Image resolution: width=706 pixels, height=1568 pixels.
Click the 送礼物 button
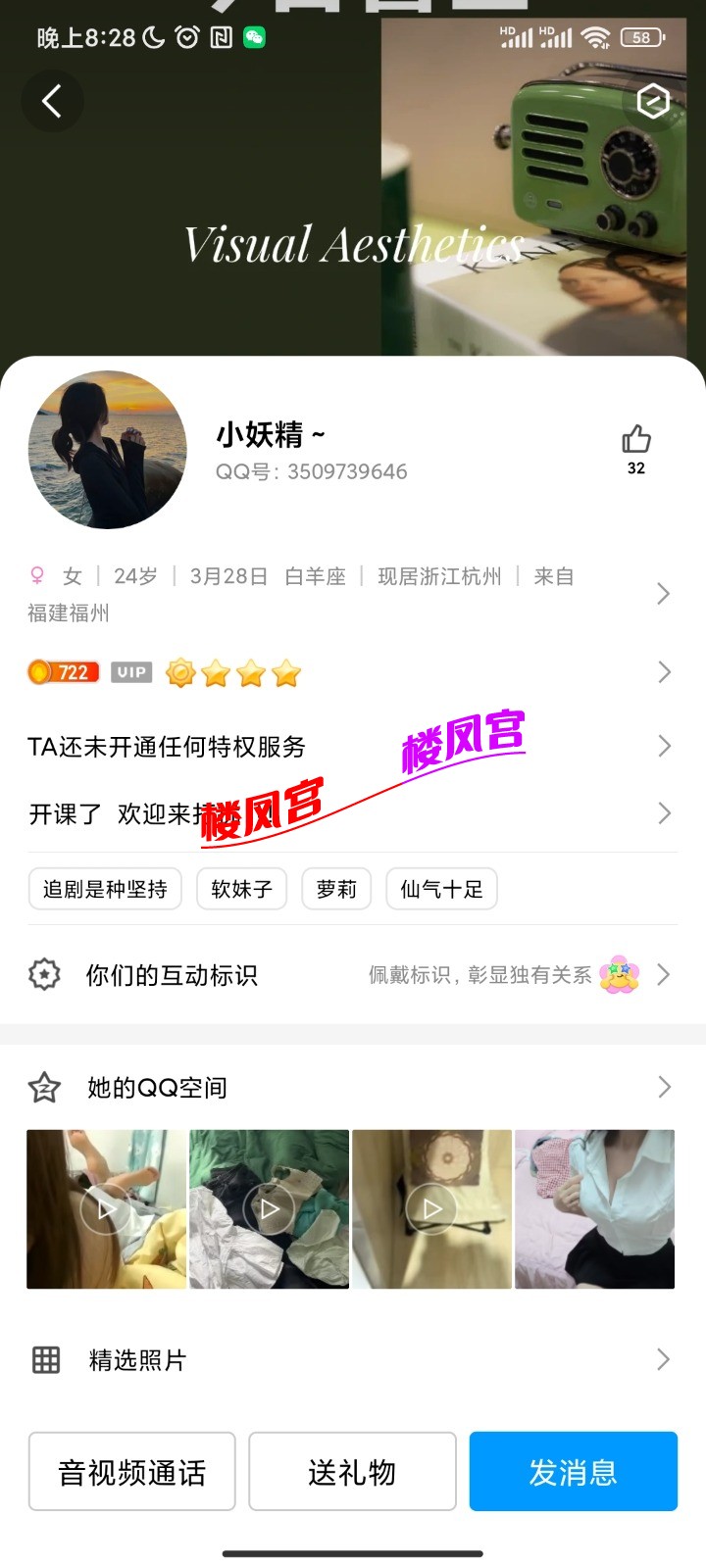click(352, 1471)
